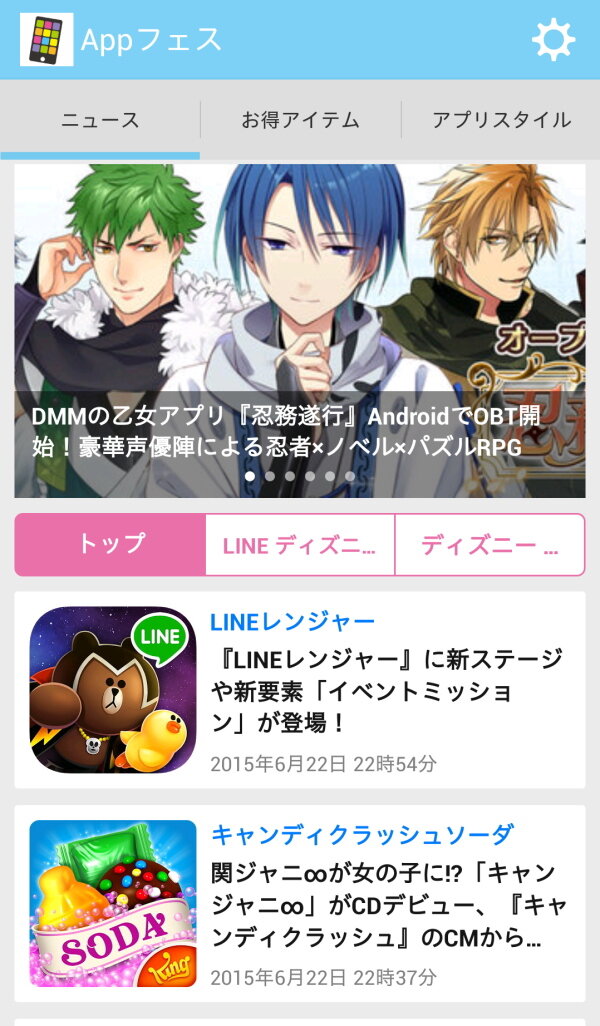600x1026 pixels.
Task: Open the アプリスタイル tab
Action: click(500, 121)
